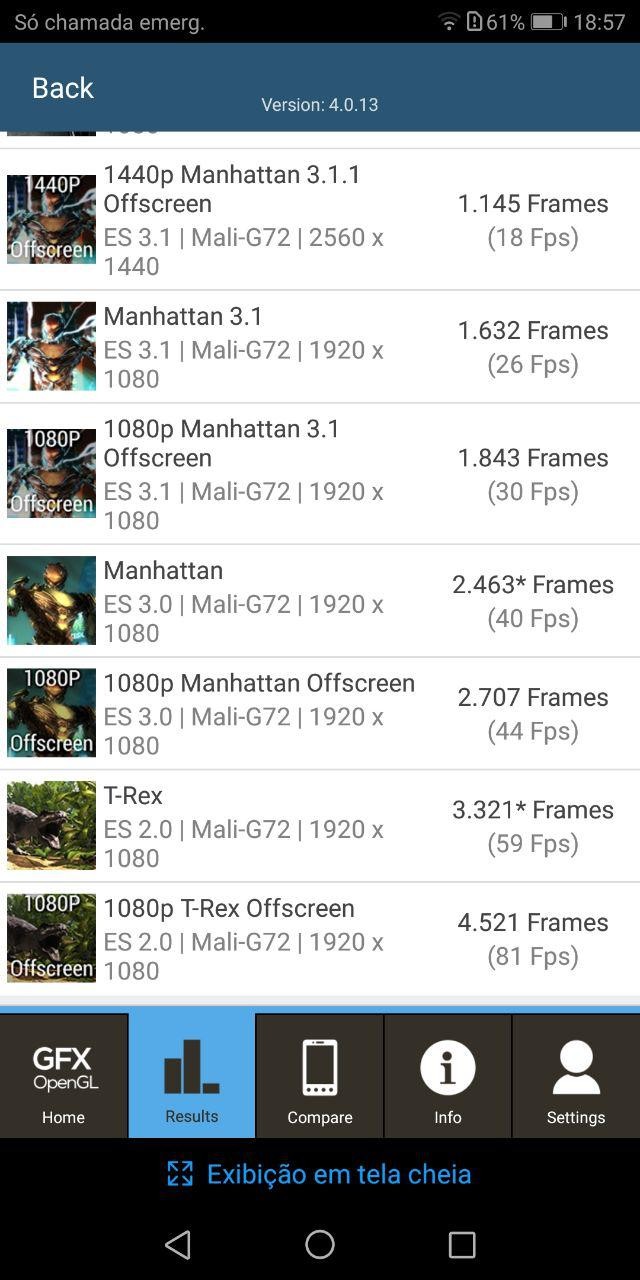Image resolution: width=640 pixels, height=1280 pixels.
Task: Select the 1080p Manhattan 3.1 Offscreen result
Action: click(x=320, y=474)
